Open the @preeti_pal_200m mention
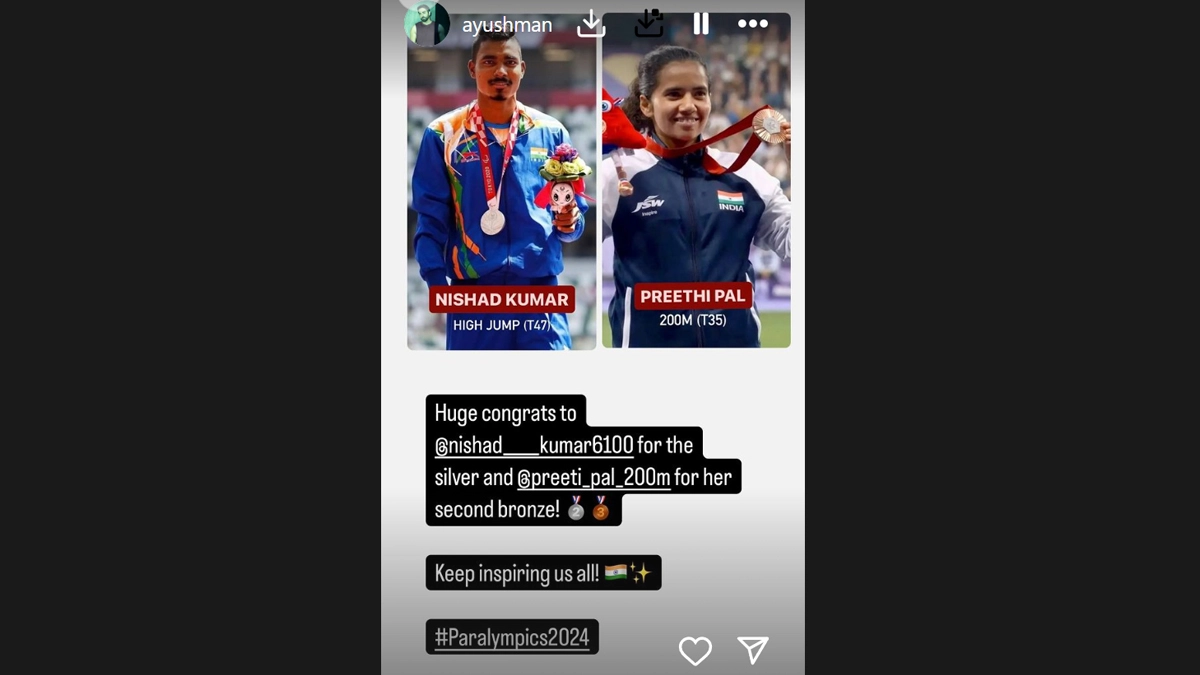The height and width of the screenshot is (675, 1200). 593,477
